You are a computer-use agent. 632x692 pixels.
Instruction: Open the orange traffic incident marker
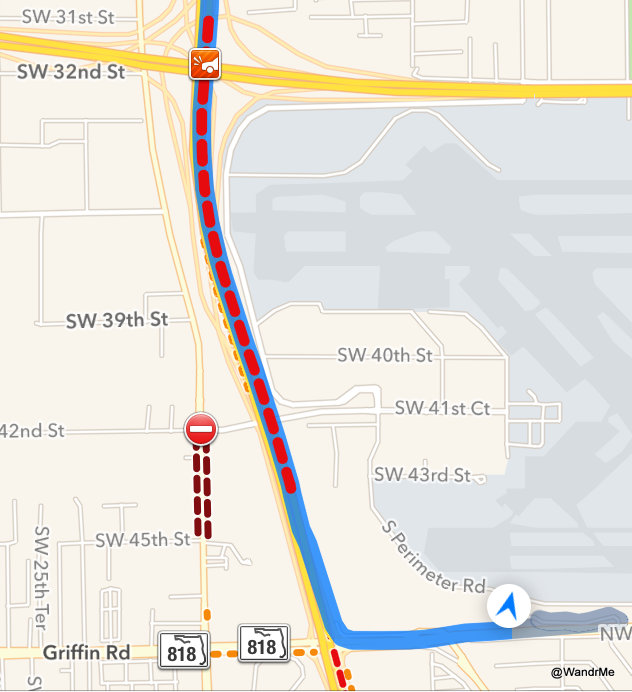(205, 65)
